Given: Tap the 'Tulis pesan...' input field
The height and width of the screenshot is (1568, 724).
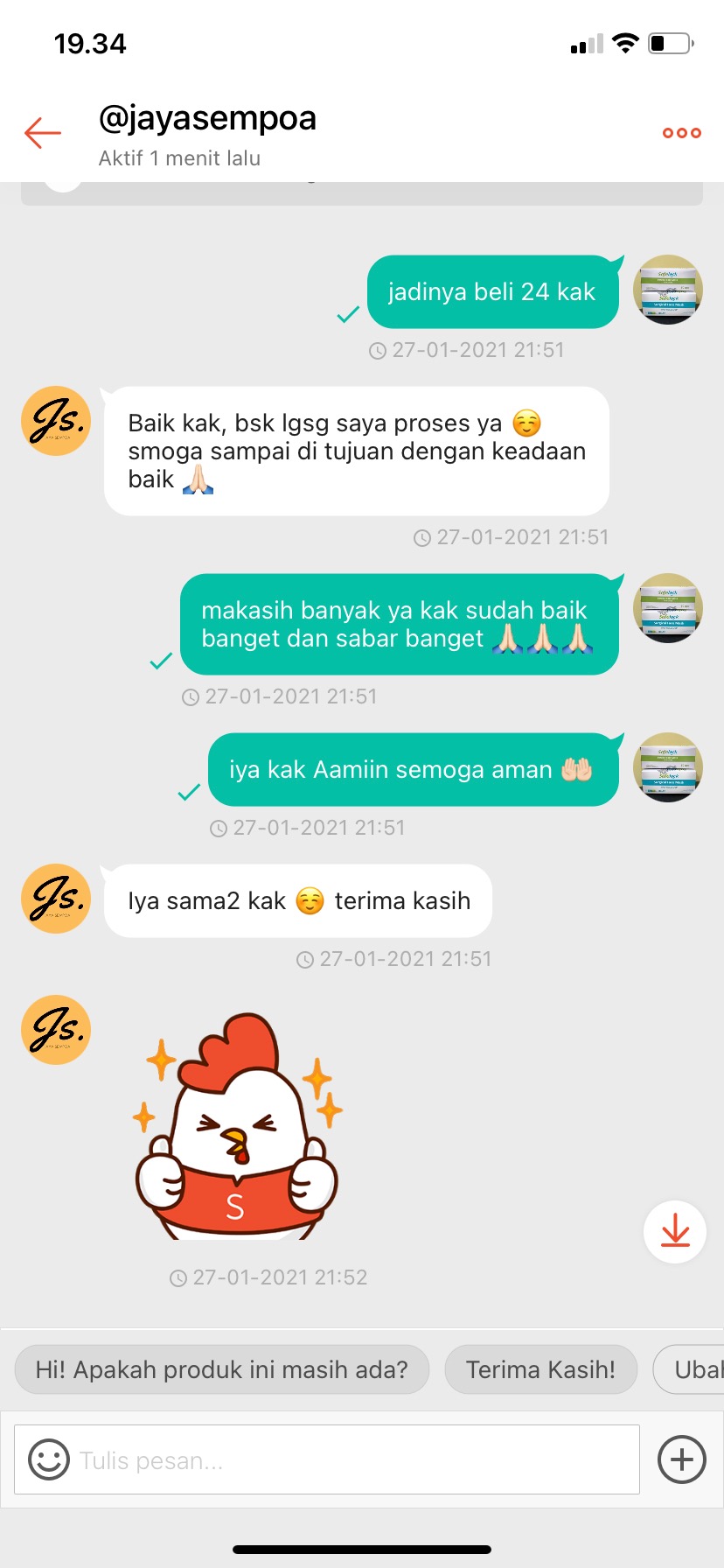Looking at the screenshot, I should (262, 1459).
